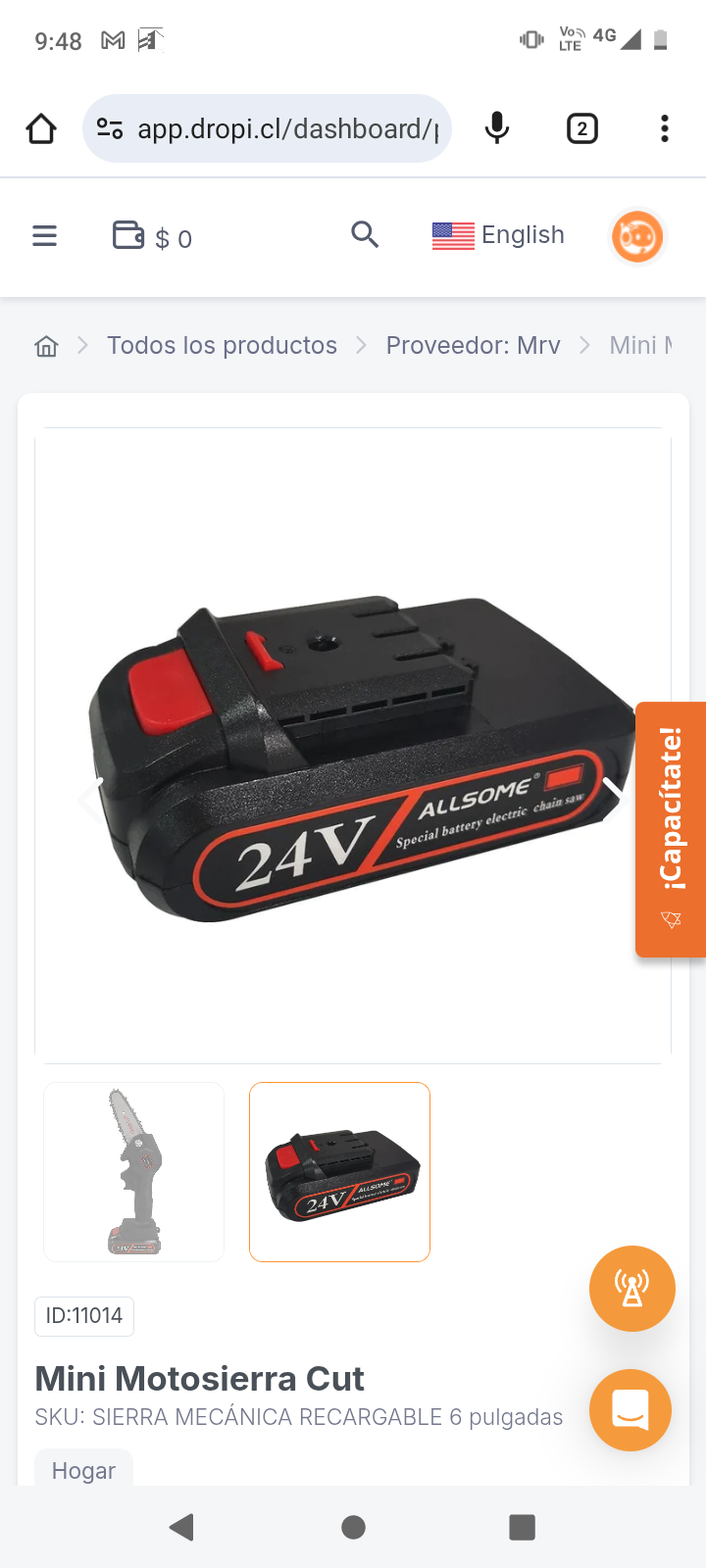Viewport: 706px width, 1568px height.
Task: Click the site permissions icon in address bar
Action: click(111, 128)
